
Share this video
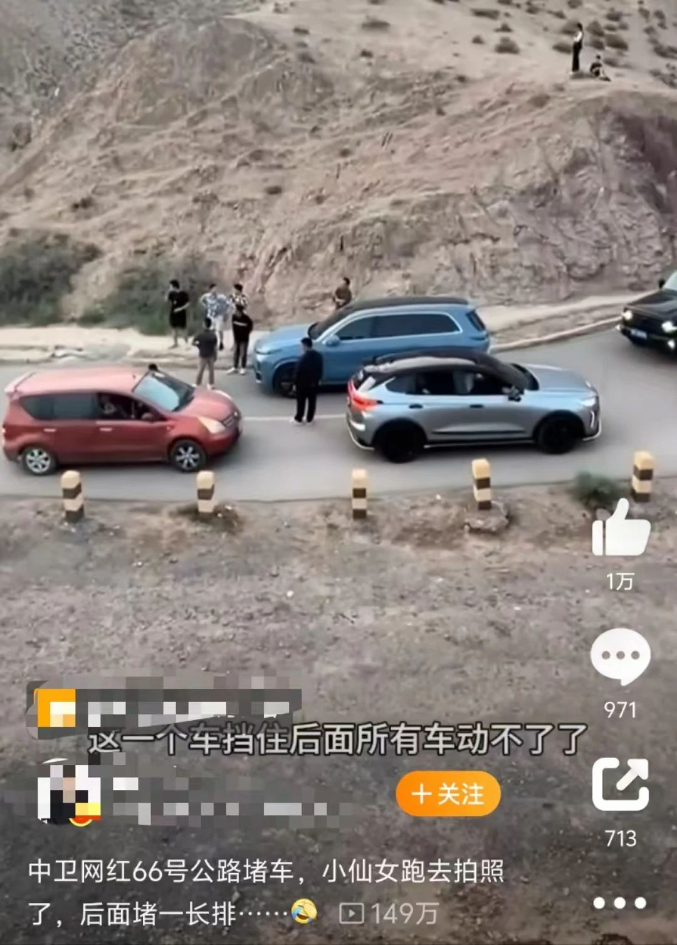pos(620,785)
